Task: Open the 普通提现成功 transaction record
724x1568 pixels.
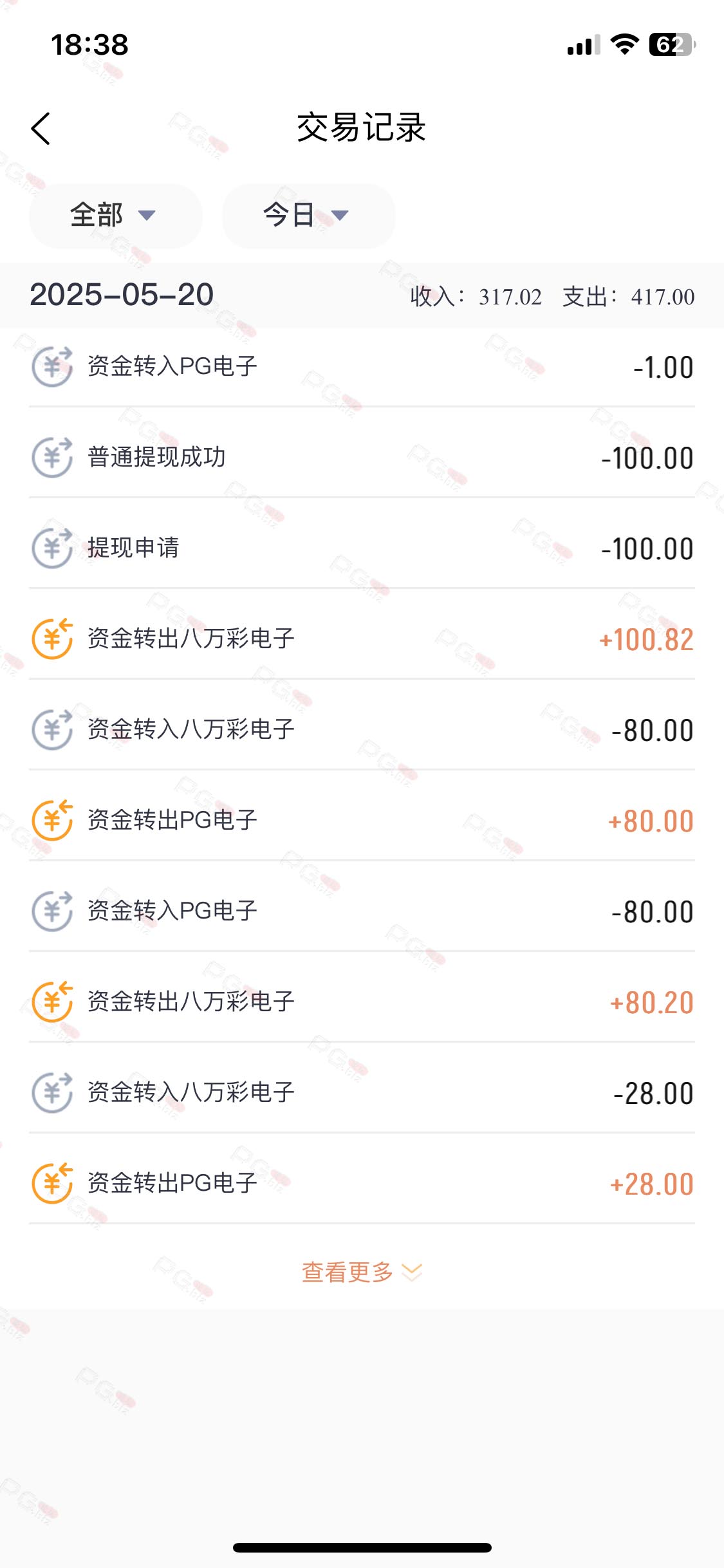Action: [x=362, y=458]
